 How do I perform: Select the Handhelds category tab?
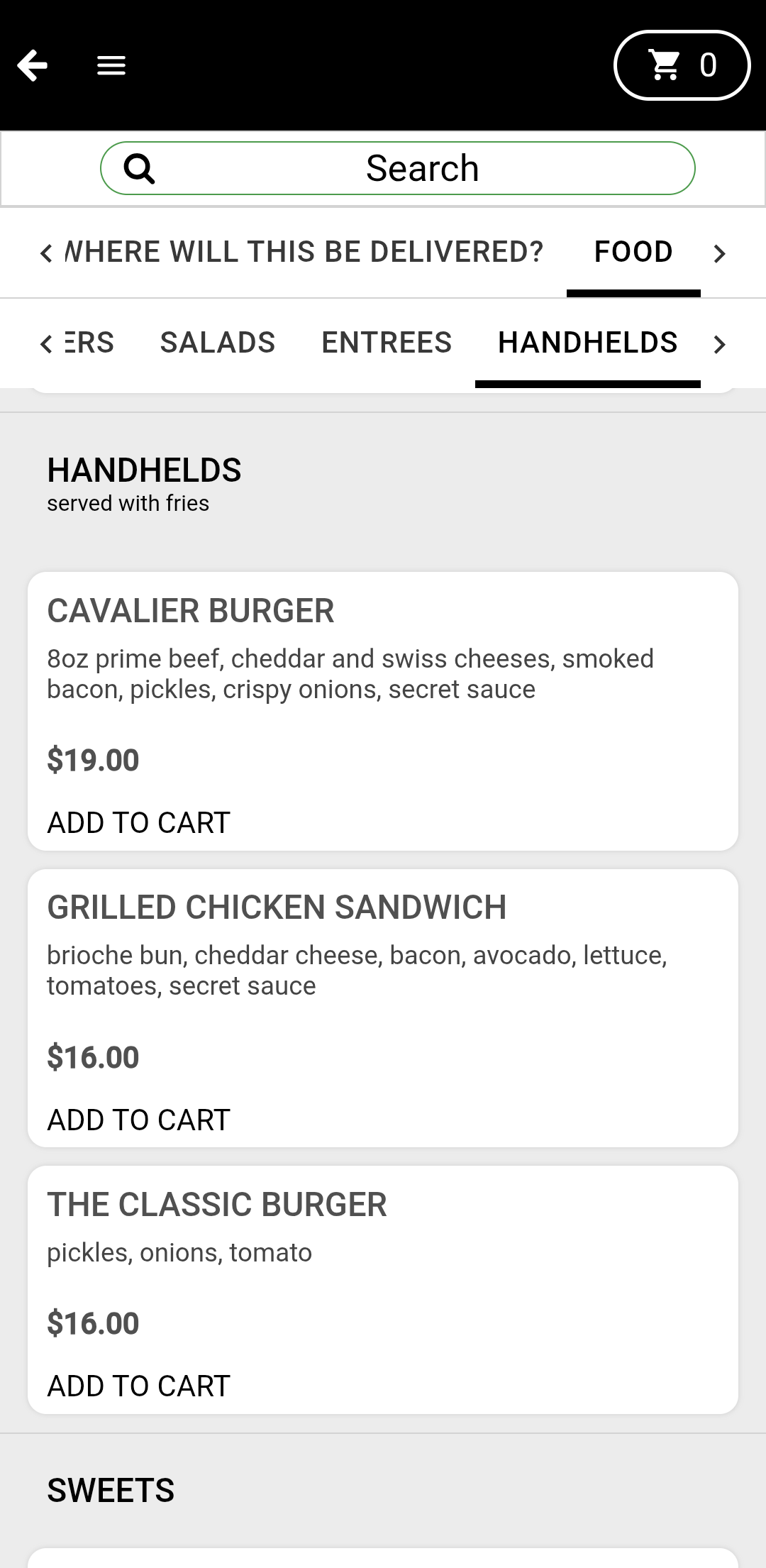coord(587,343)
